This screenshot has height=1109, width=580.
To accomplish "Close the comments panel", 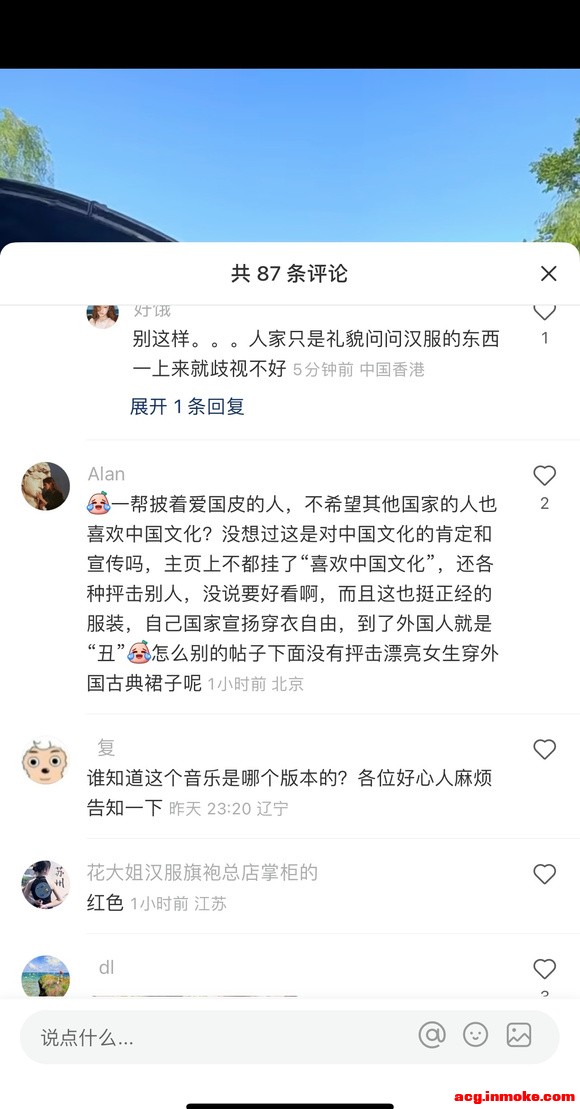I will [x=548, y=274].
